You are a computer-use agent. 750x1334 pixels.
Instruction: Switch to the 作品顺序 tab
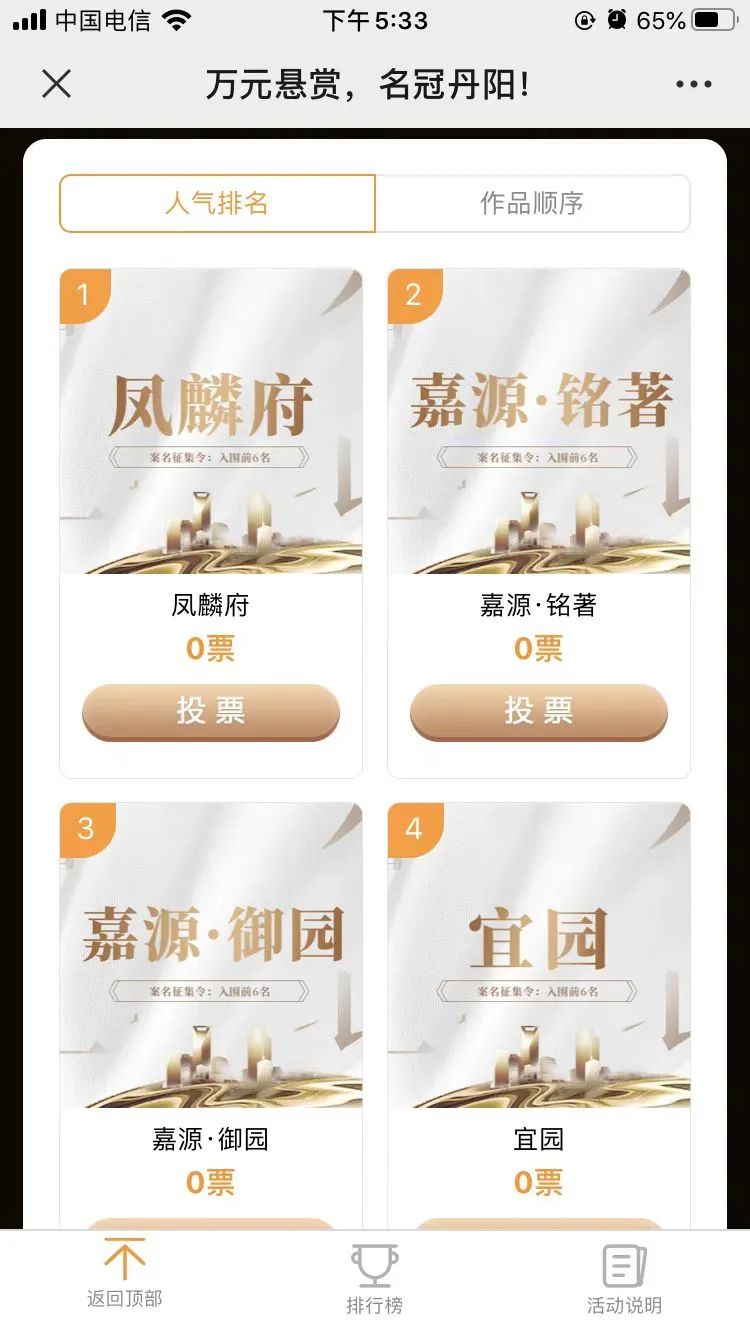[532, 203]
